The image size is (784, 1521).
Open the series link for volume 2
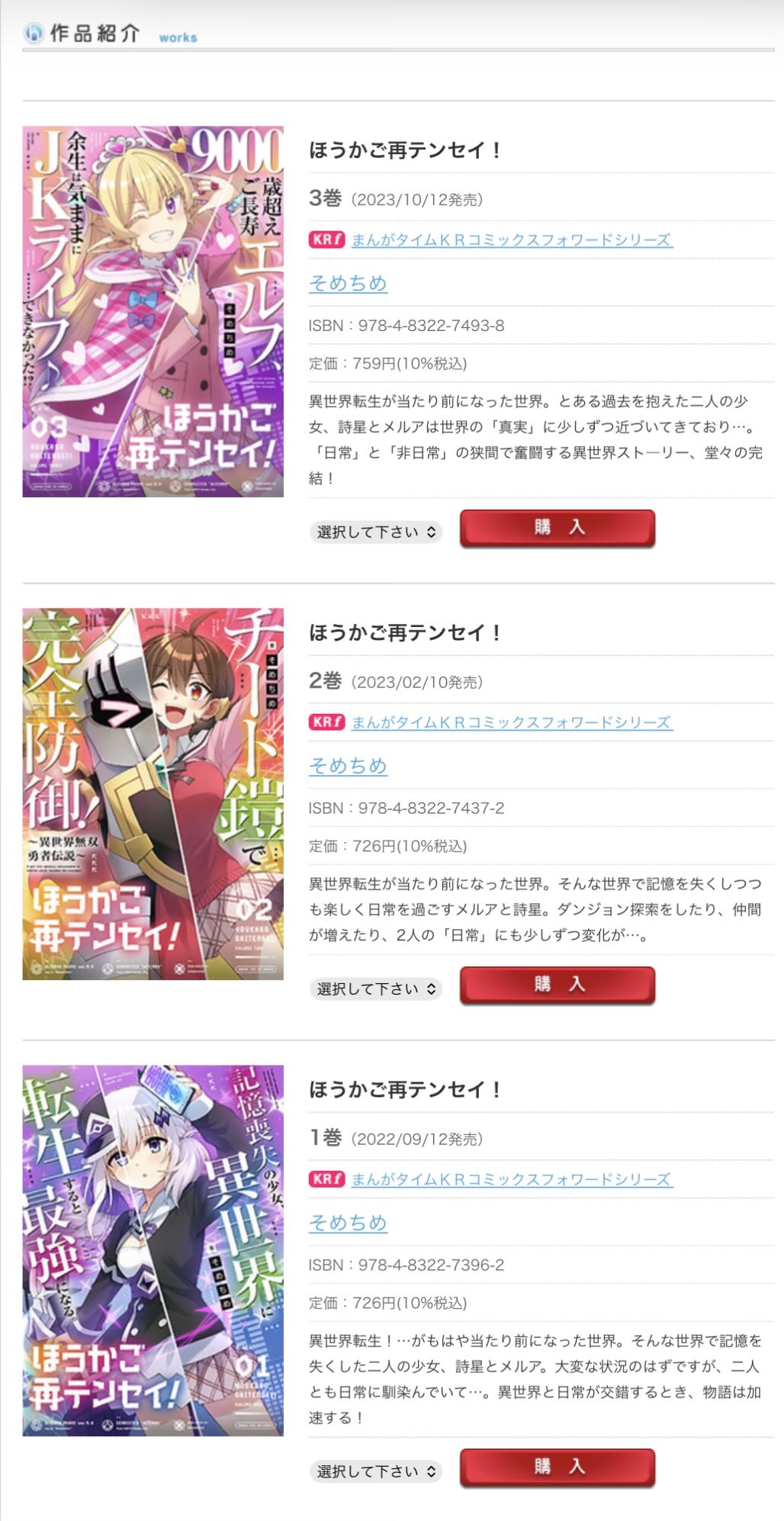(x=510, y=722)
